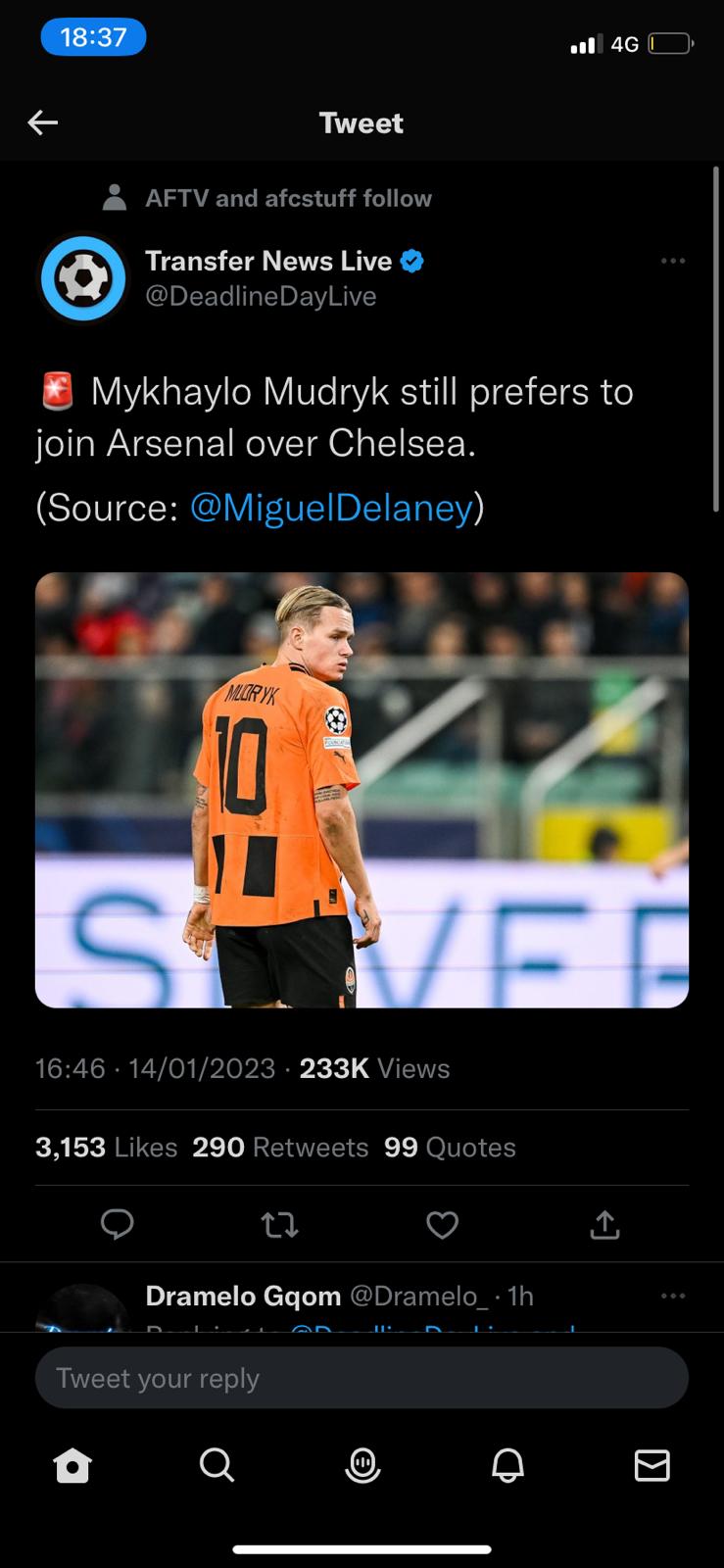Open overflow menu on Dramelo Gqom's reply
This screenshot has width=724, height=1568.
coord(672,1296)
